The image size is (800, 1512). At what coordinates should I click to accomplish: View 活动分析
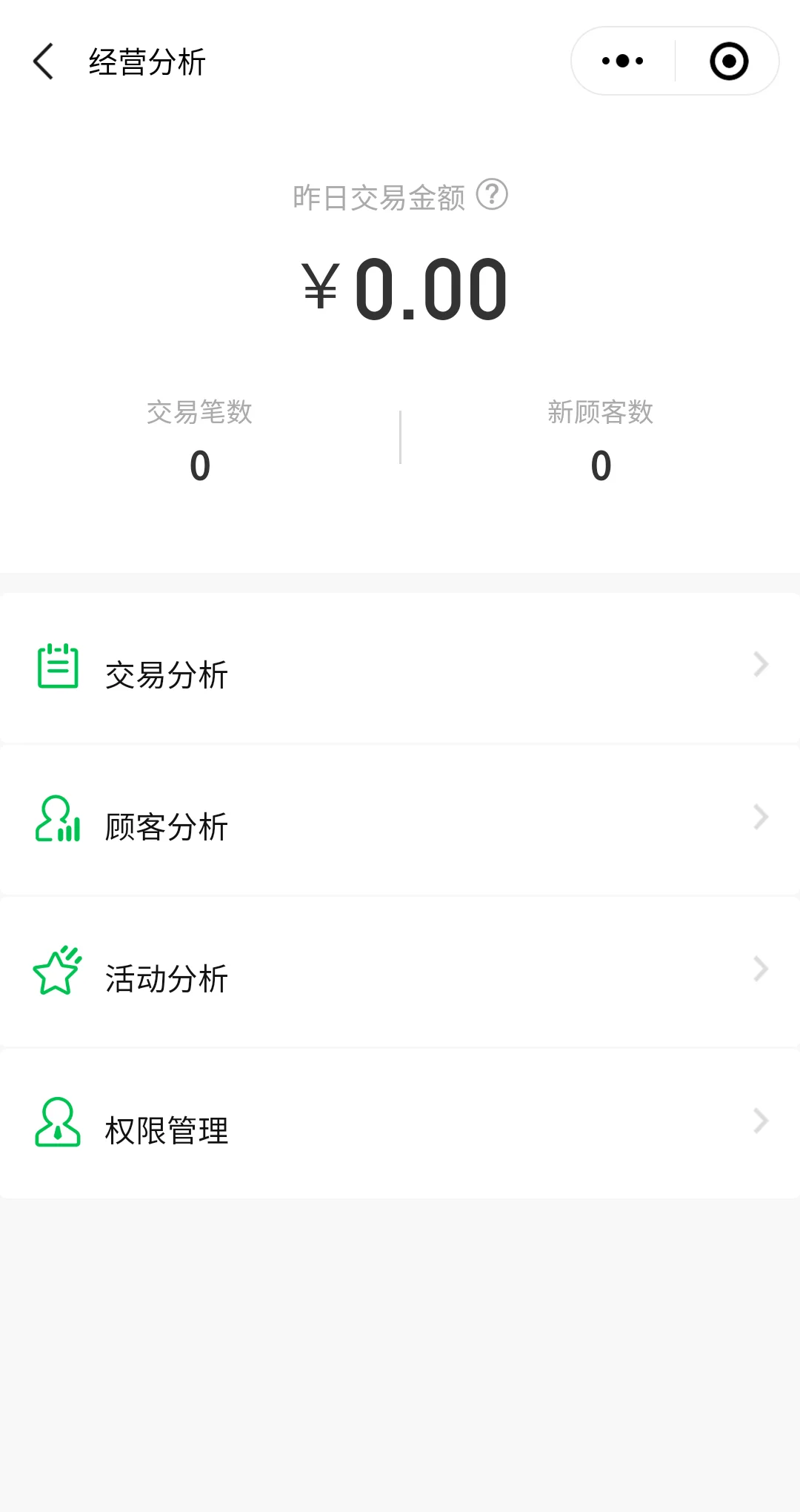point(400,972)
